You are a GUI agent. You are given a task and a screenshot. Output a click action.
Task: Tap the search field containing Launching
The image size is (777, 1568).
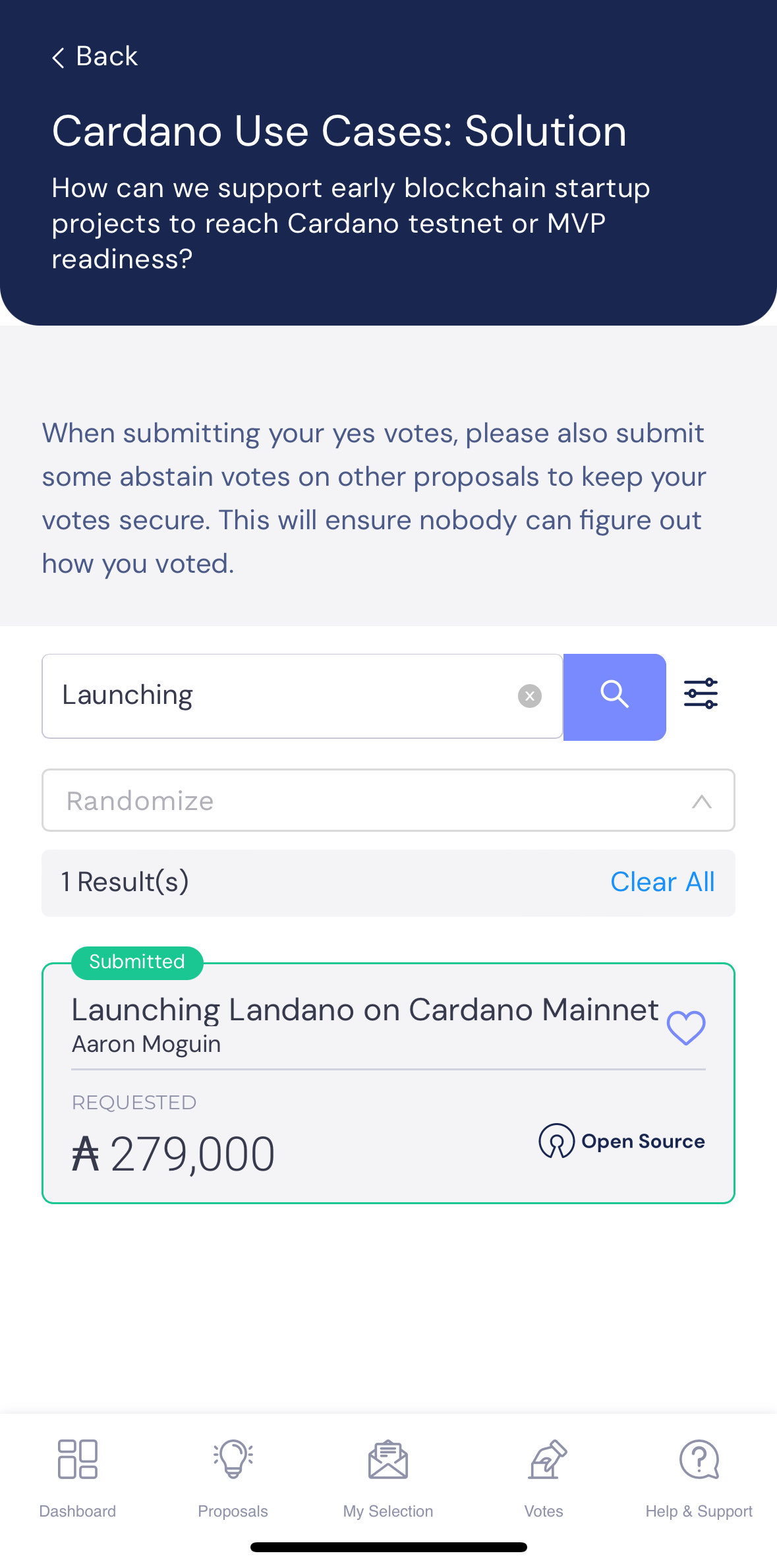tap(302, 696)
